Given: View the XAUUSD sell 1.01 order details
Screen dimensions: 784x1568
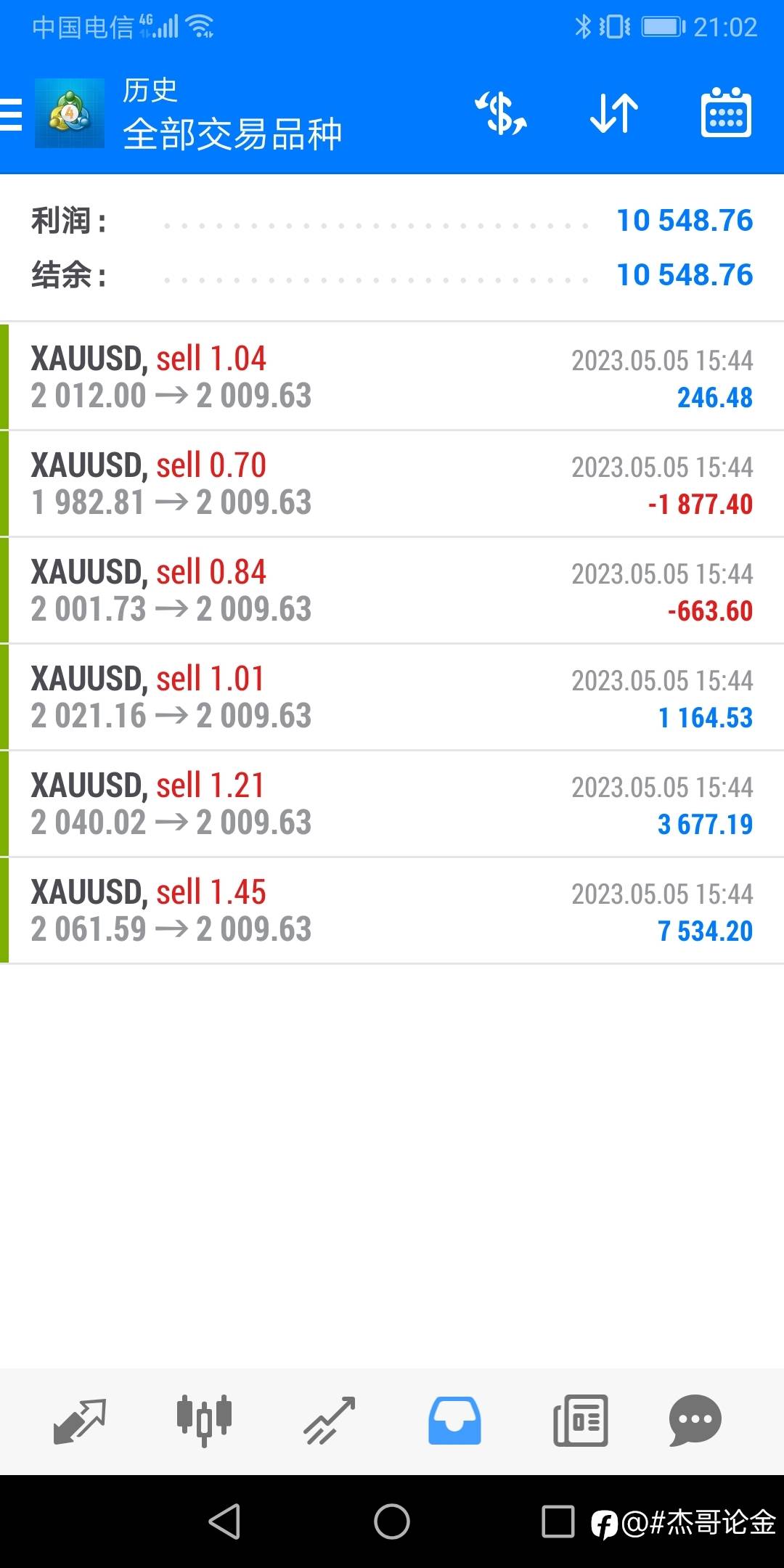Looking at the screenshot, I should point(392,697).
